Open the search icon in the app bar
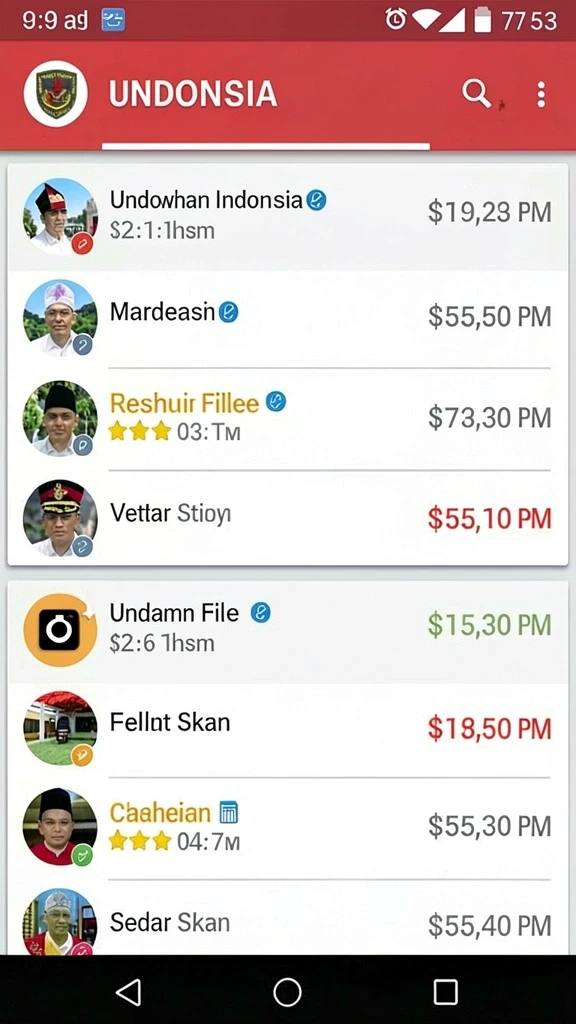This screenshot has height=1024, width=576. tap(477, 94)
